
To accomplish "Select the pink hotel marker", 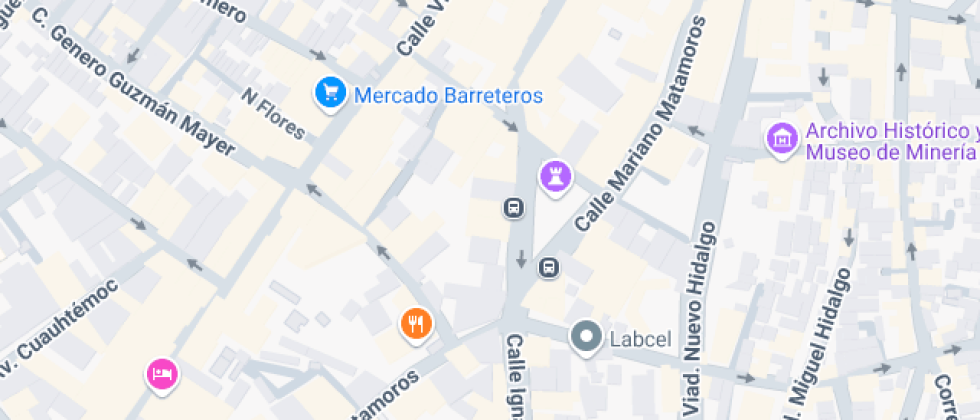I will 161,374.
